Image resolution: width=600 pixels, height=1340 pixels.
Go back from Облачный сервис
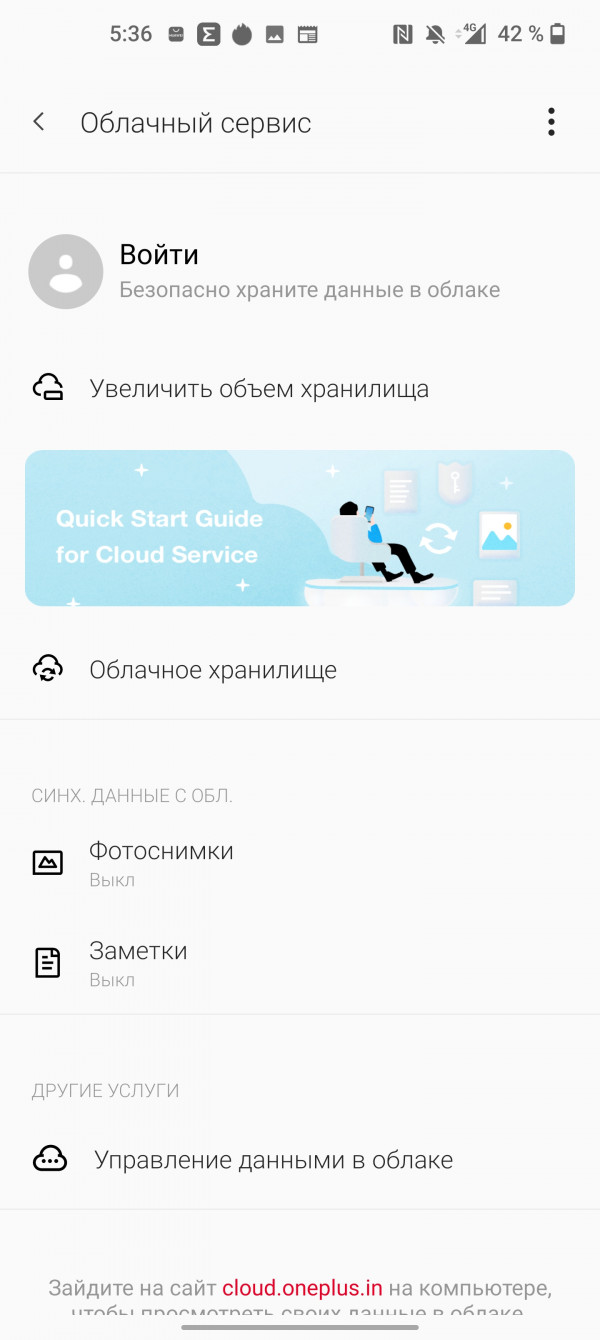click(39, 122)
